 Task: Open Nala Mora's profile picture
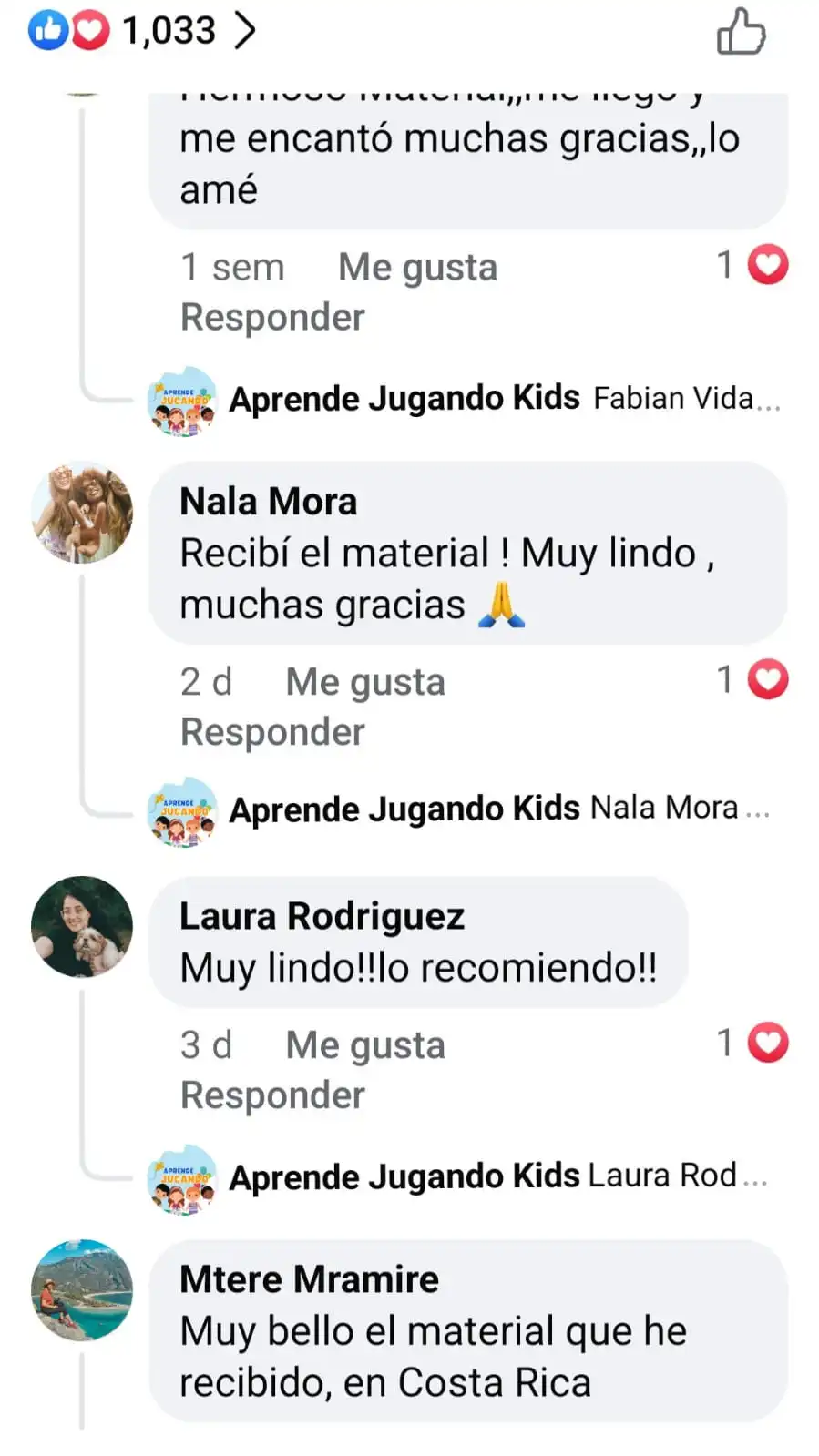pyautogui.click(x=82, y=513)
